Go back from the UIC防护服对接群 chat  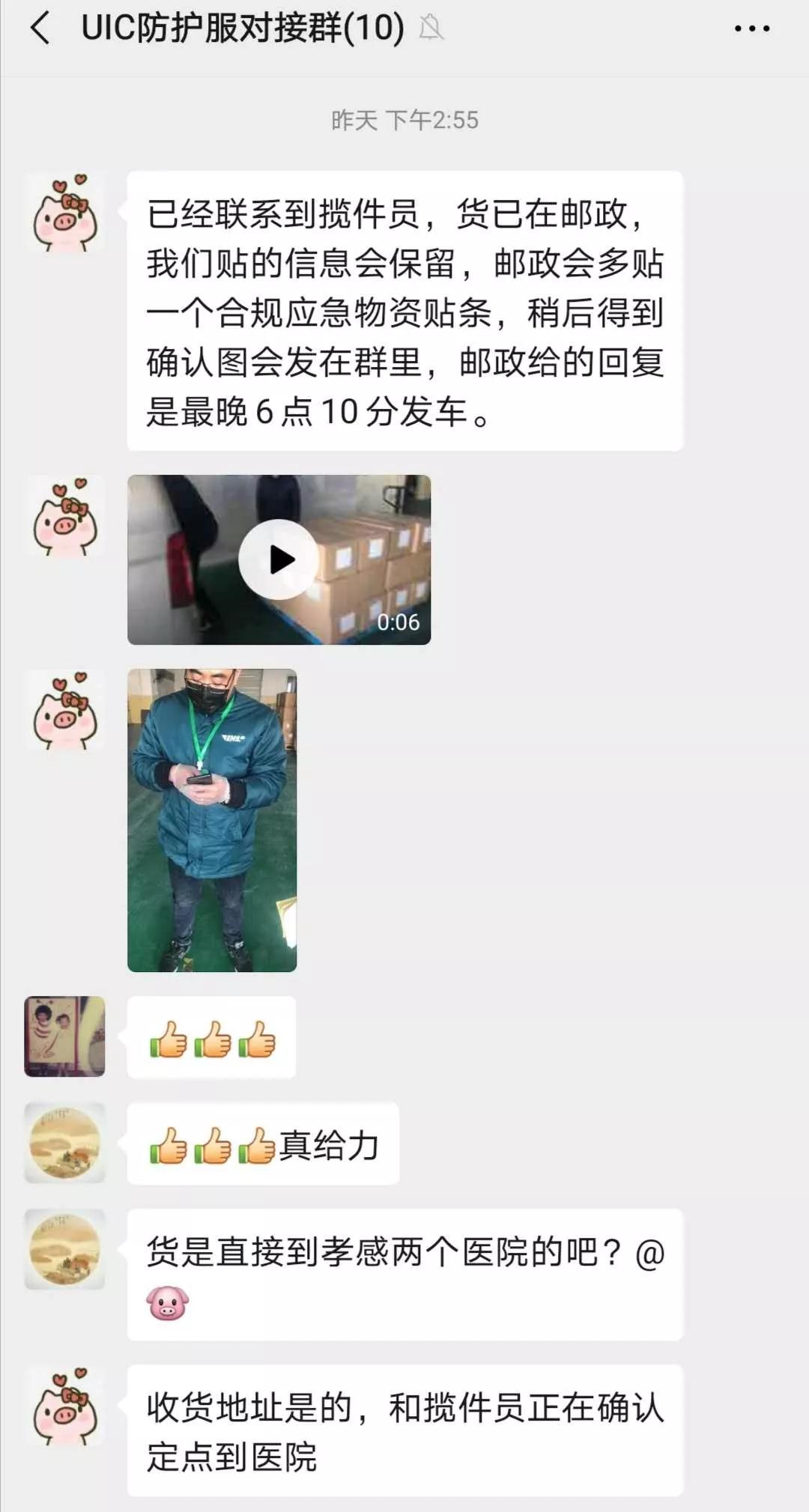pyautogui.click(x=40, y=28)
